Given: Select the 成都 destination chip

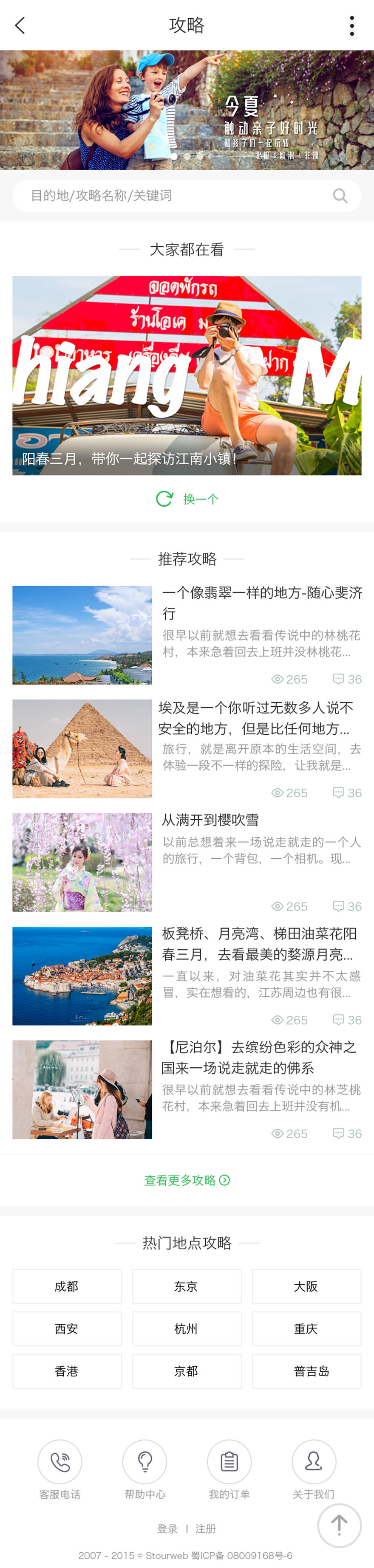Looking at the screenshot, I should 67,1286.
